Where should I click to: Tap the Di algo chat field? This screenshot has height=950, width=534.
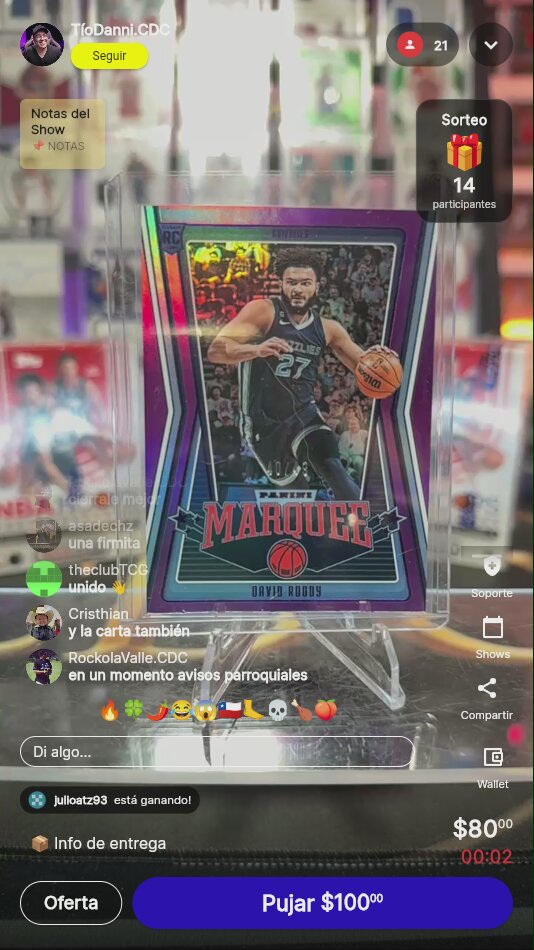point(217,752)
